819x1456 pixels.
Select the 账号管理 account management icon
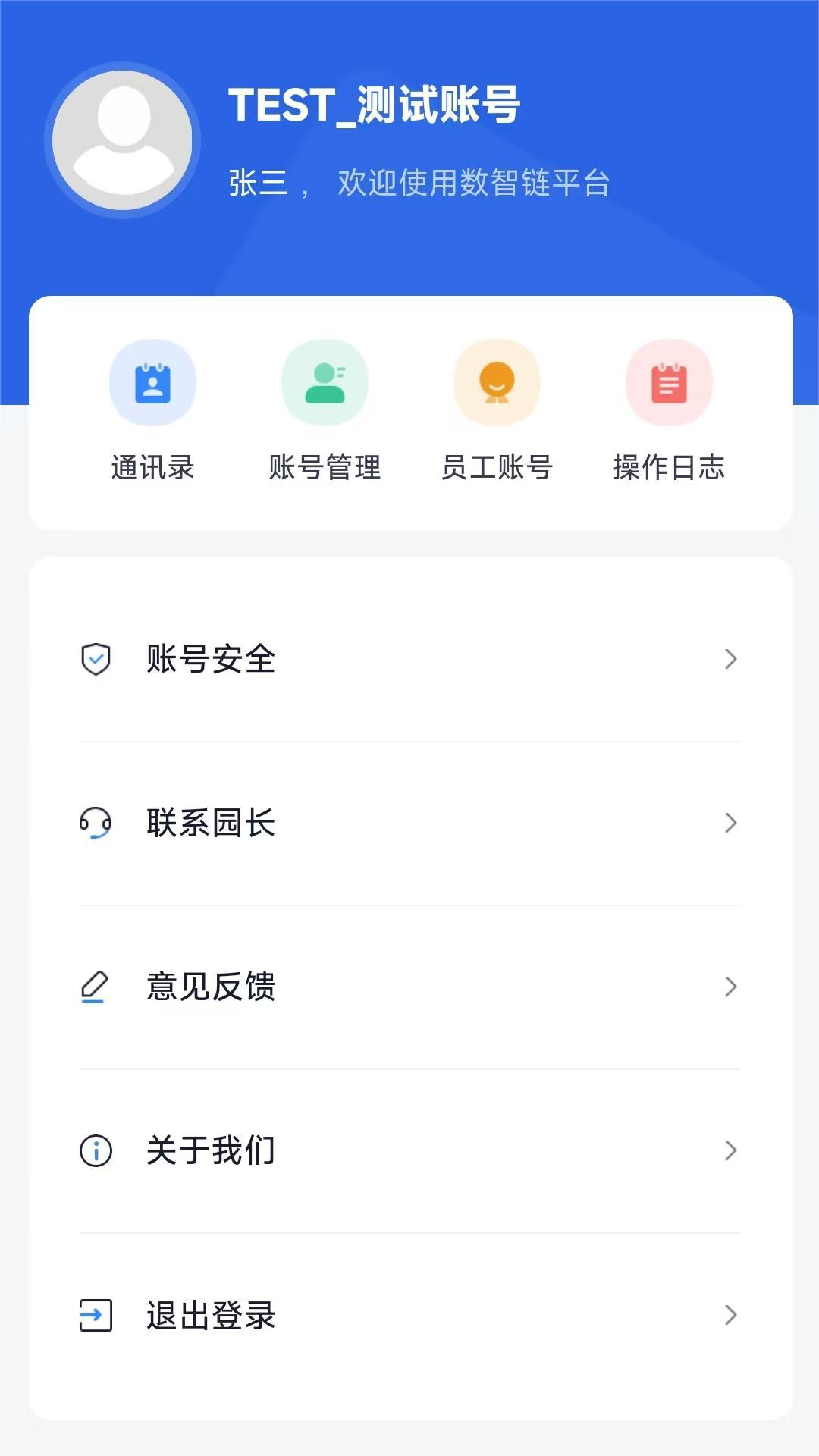(x=325, y=382)
